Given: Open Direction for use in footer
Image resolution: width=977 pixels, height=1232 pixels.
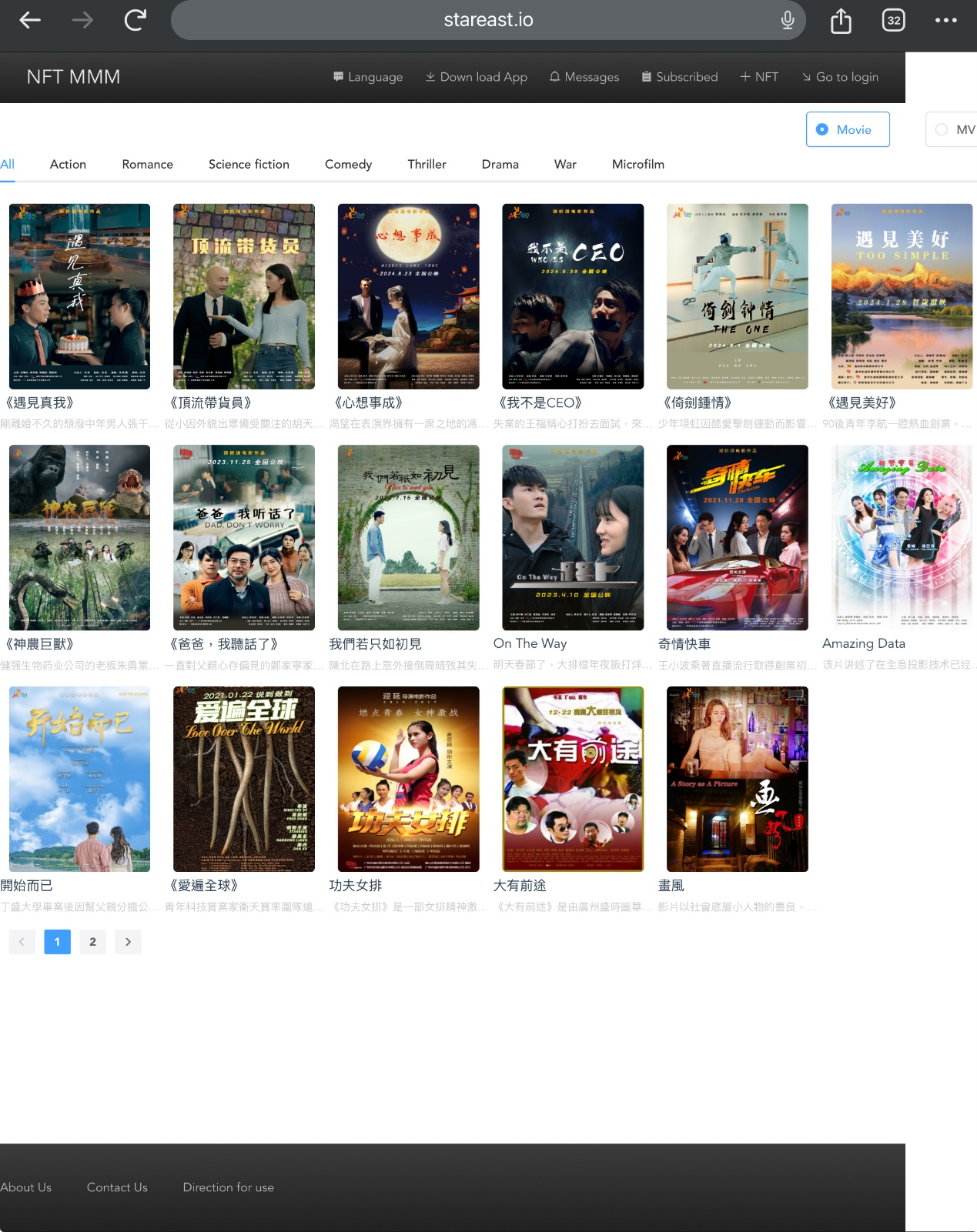Looking at the screenshot, I should click(228, 1187).
